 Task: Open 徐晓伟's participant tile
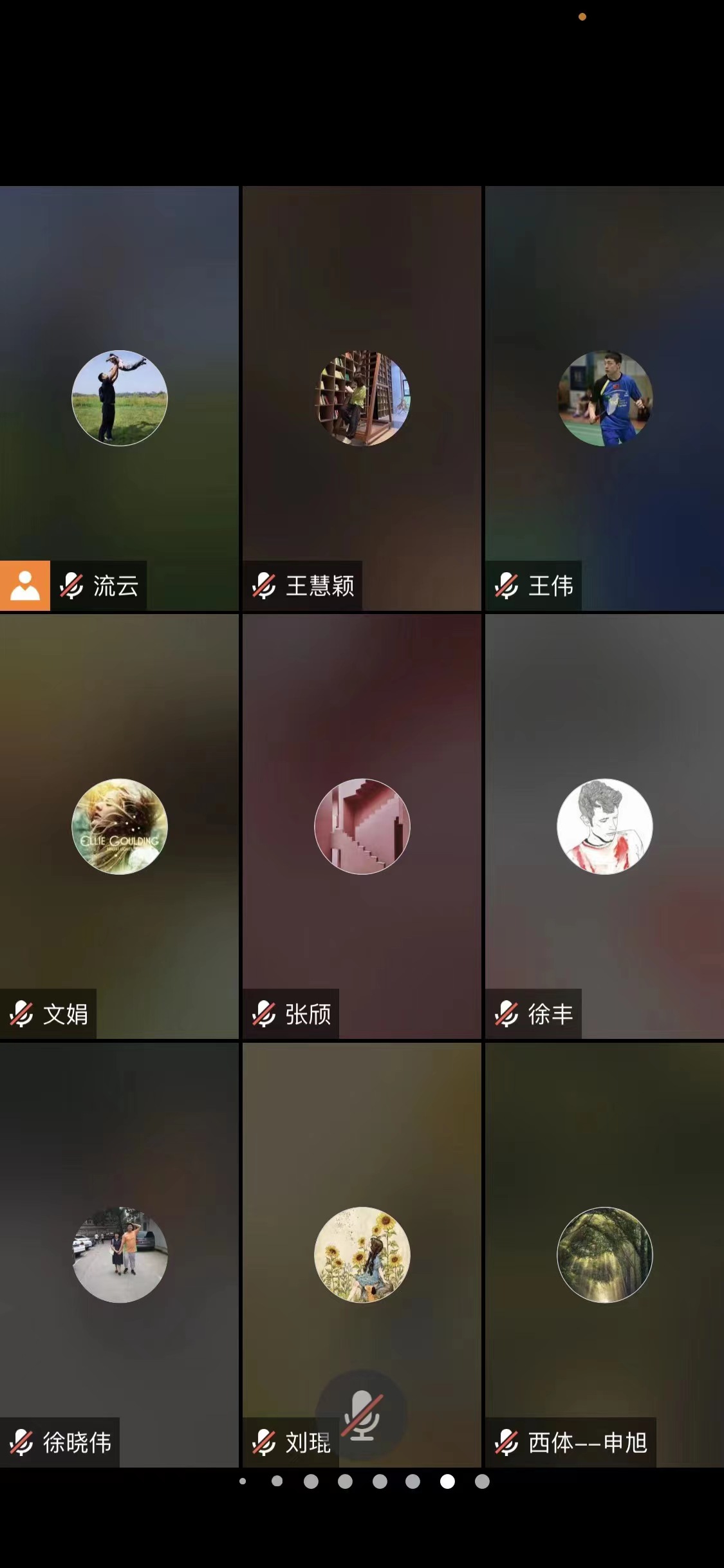(119, 1254)
